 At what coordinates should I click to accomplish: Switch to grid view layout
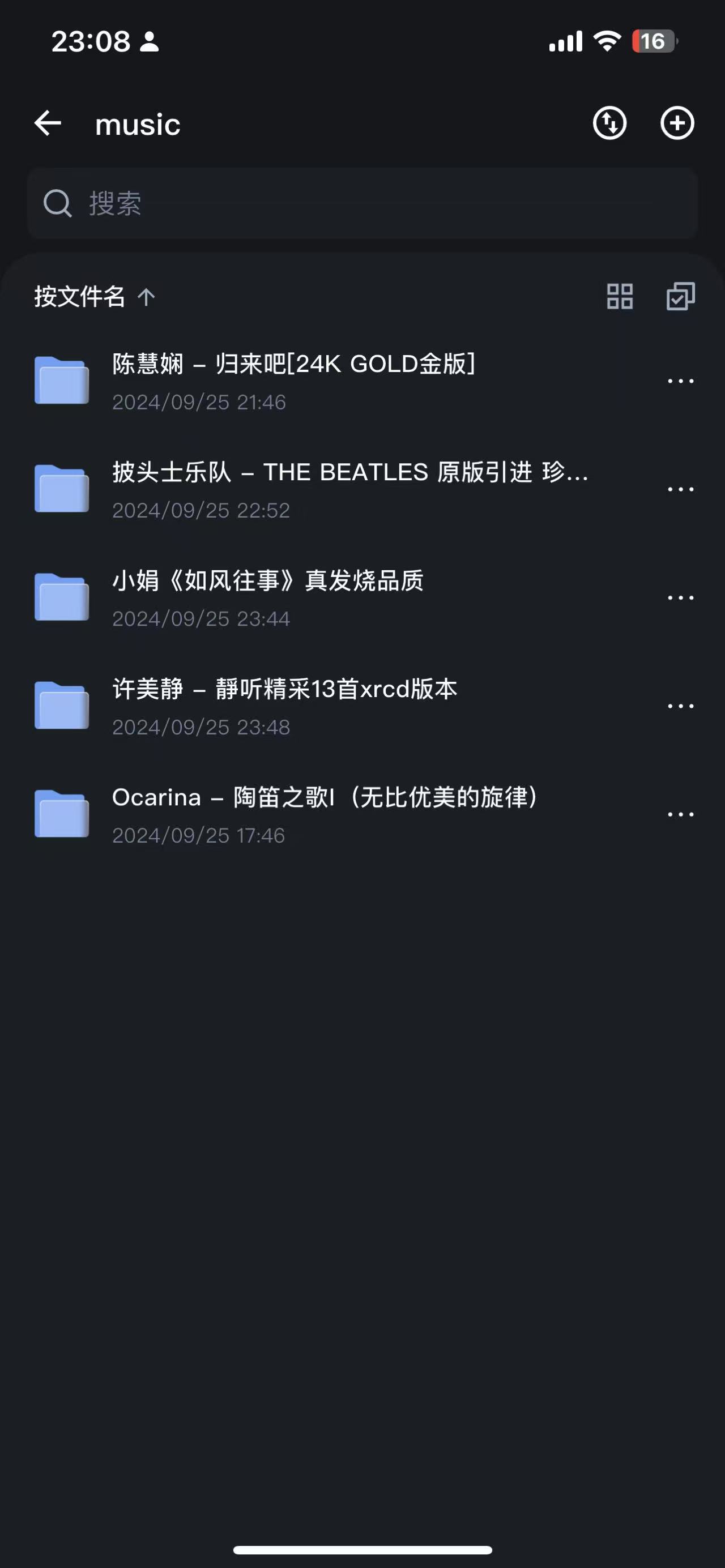point(620,297)
